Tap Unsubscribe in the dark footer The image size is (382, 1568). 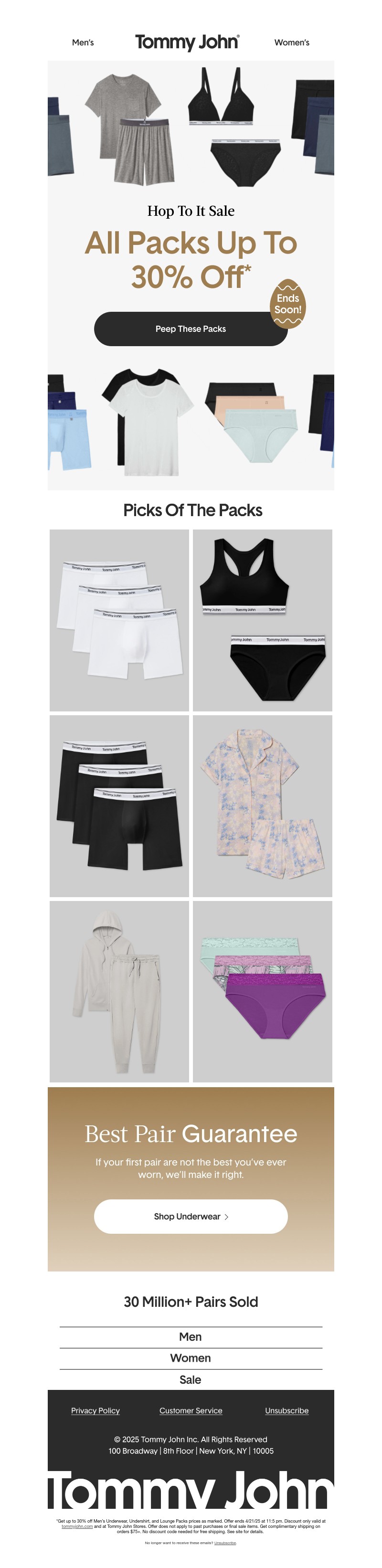[286, 1410]
